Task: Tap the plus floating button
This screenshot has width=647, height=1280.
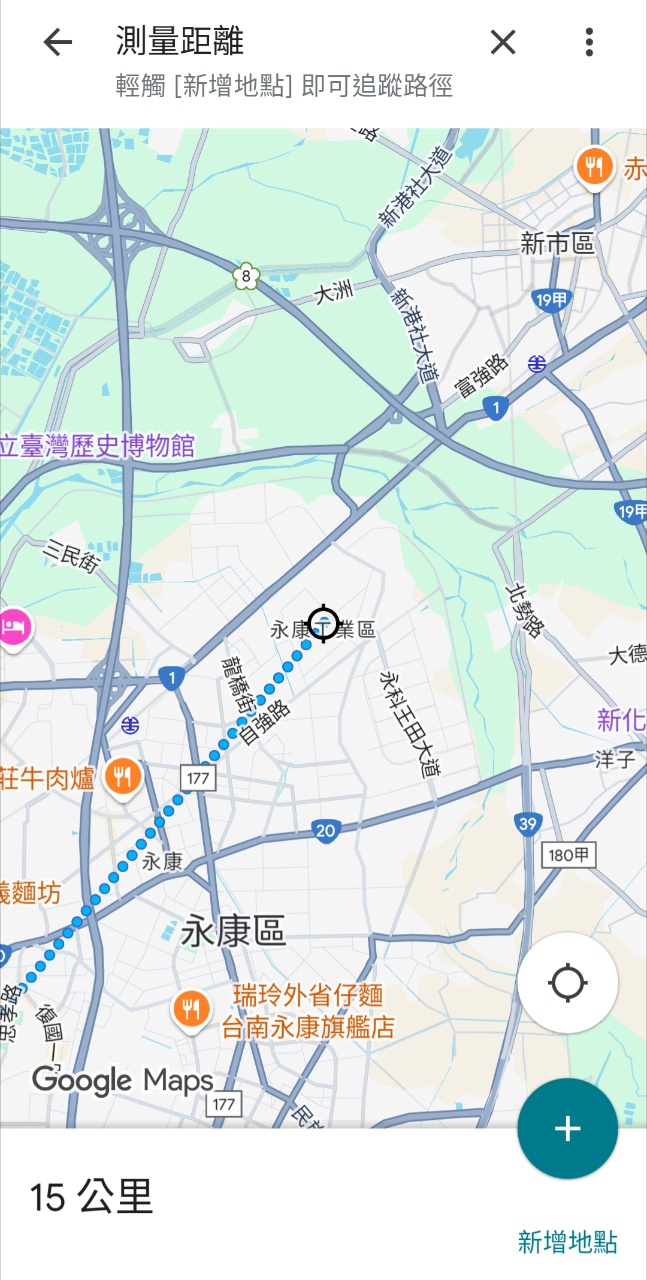Action: point(567,1129)
